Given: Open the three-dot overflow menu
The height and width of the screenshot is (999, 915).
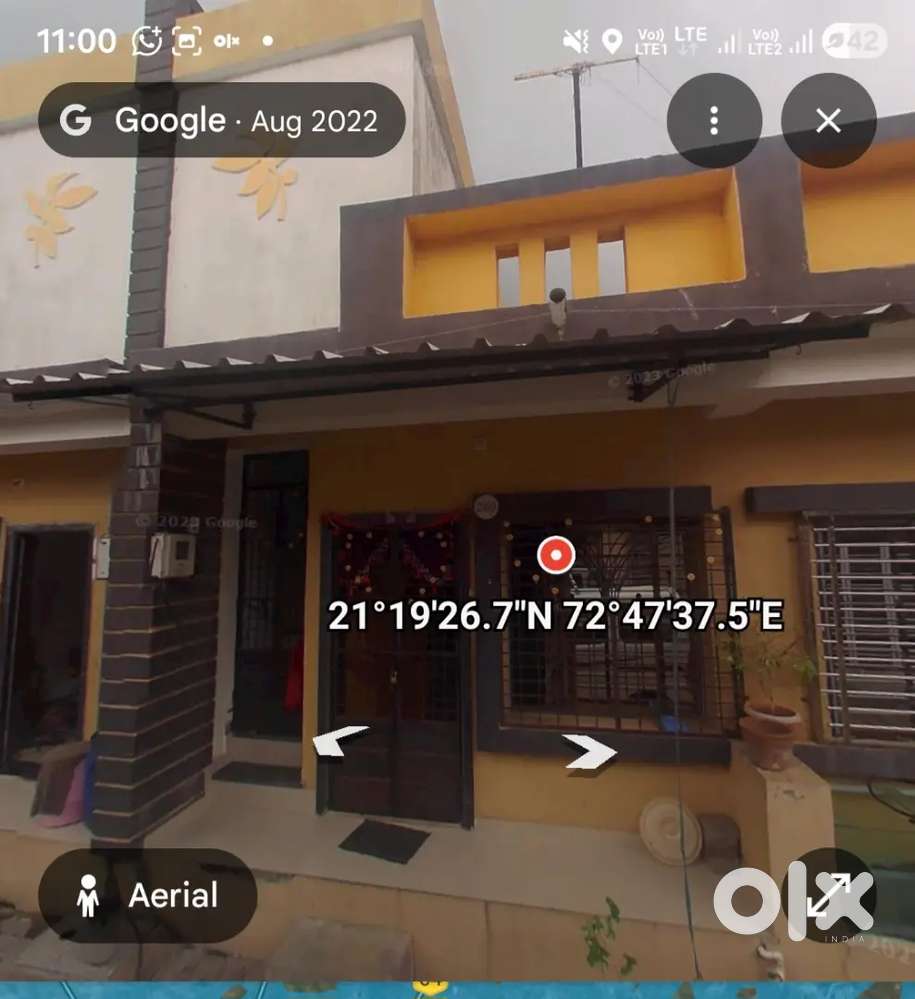Looking at the screenshot, I should coord(714,121).
